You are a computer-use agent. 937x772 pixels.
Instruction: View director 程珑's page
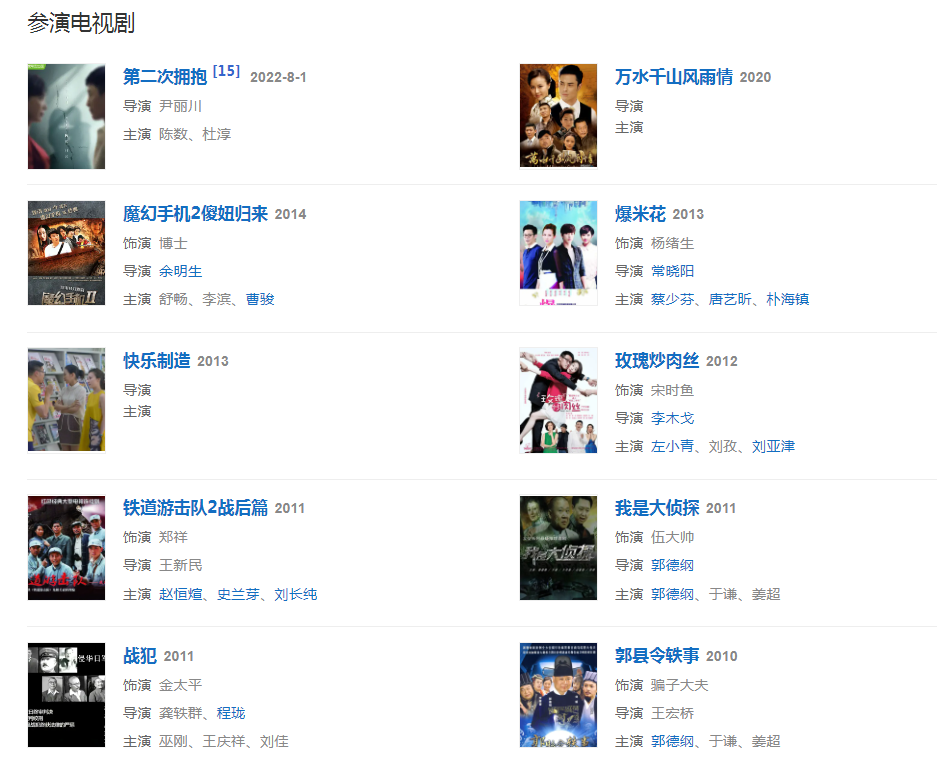pyautogui.click(x=231, y=713)
